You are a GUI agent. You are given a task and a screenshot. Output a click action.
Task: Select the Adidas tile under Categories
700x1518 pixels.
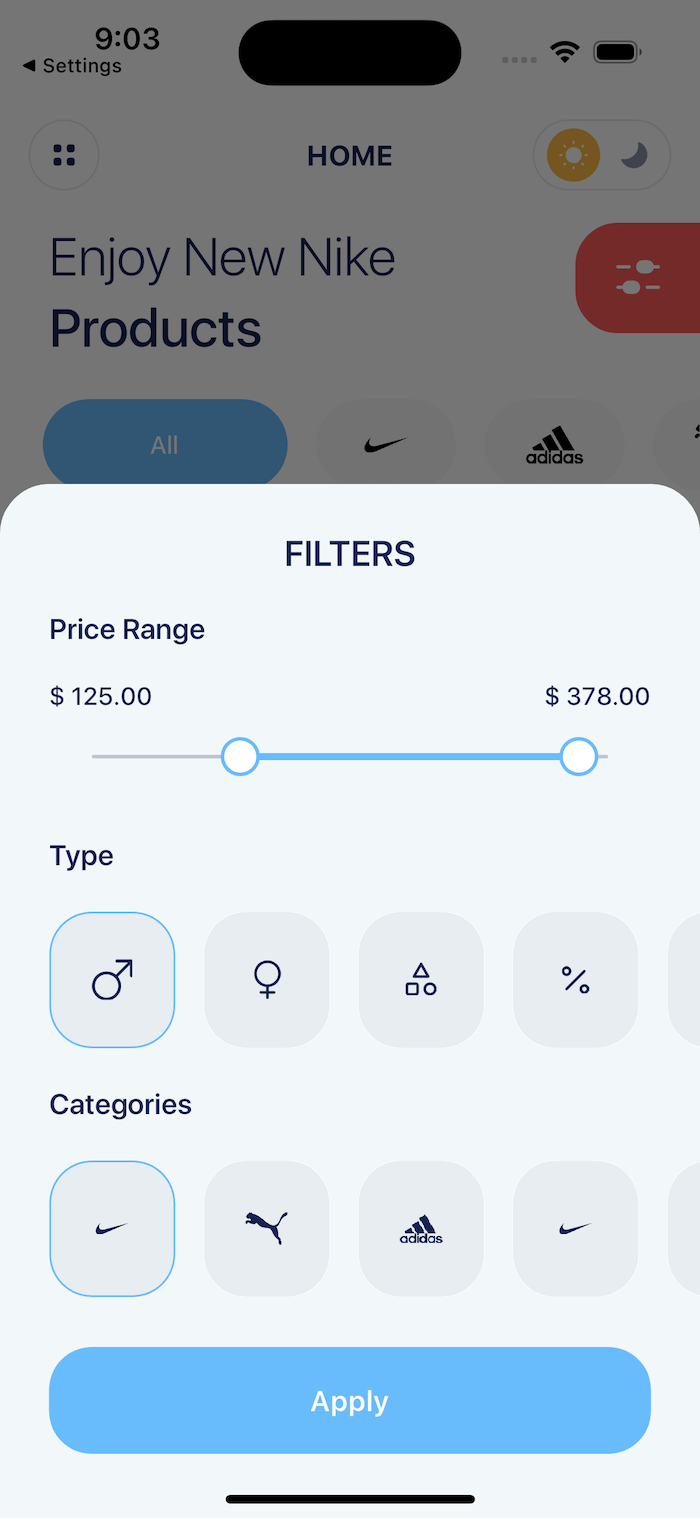(421, 1228)
